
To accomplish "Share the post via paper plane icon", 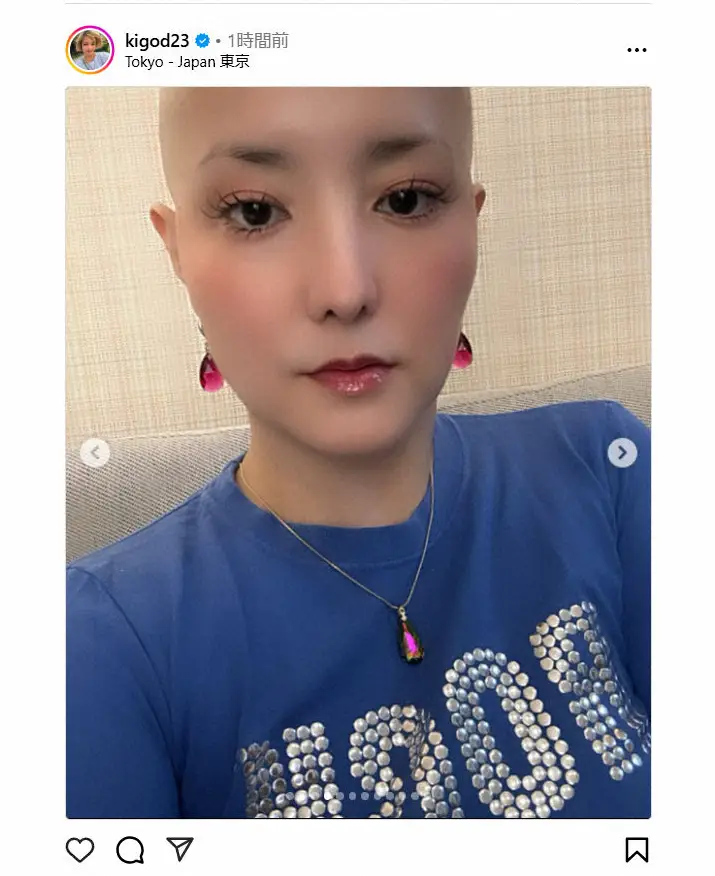I will [180, 850].
